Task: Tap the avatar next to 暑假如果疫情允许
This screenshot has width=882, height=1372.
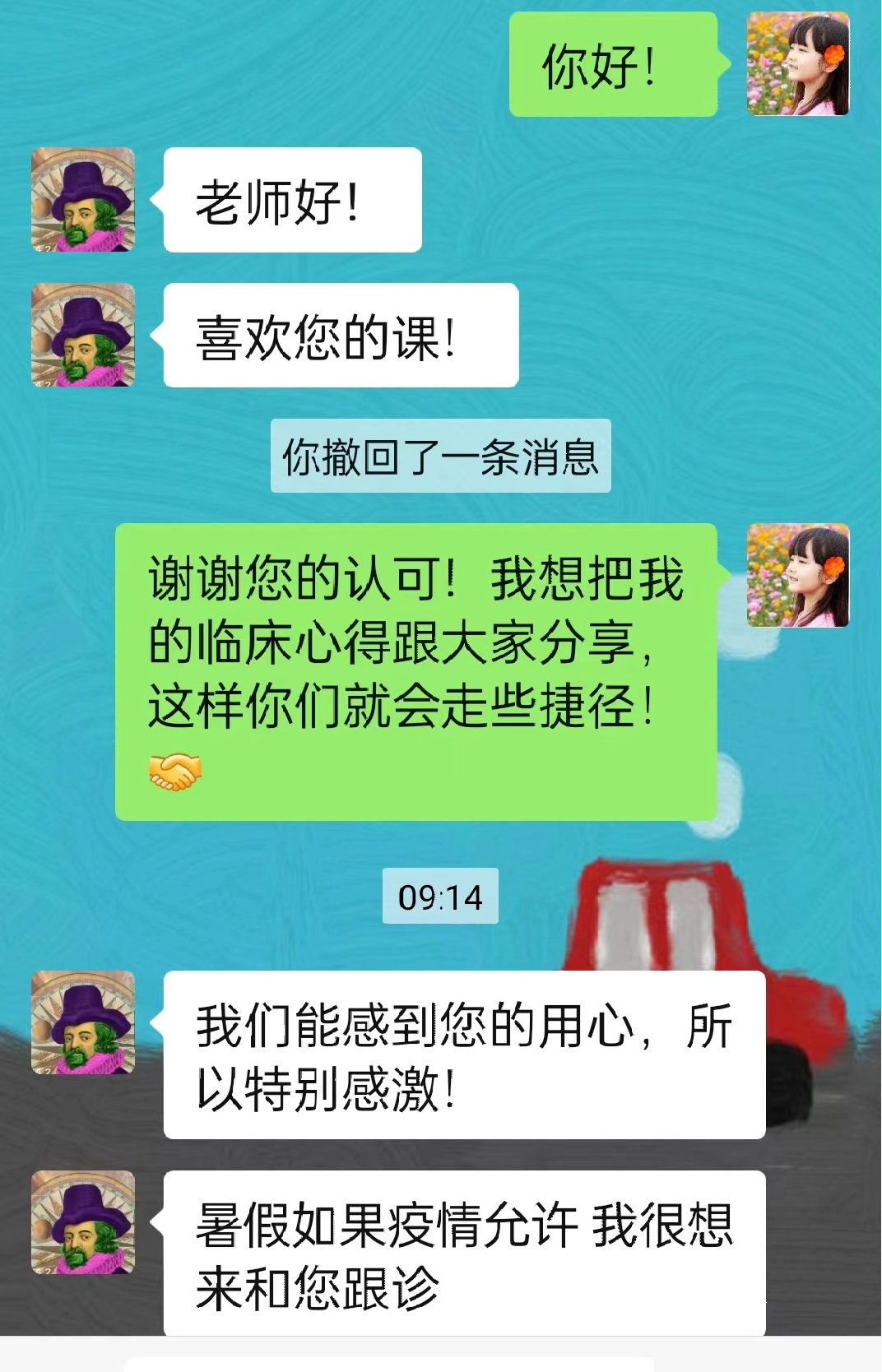Action: point(83,1222)
